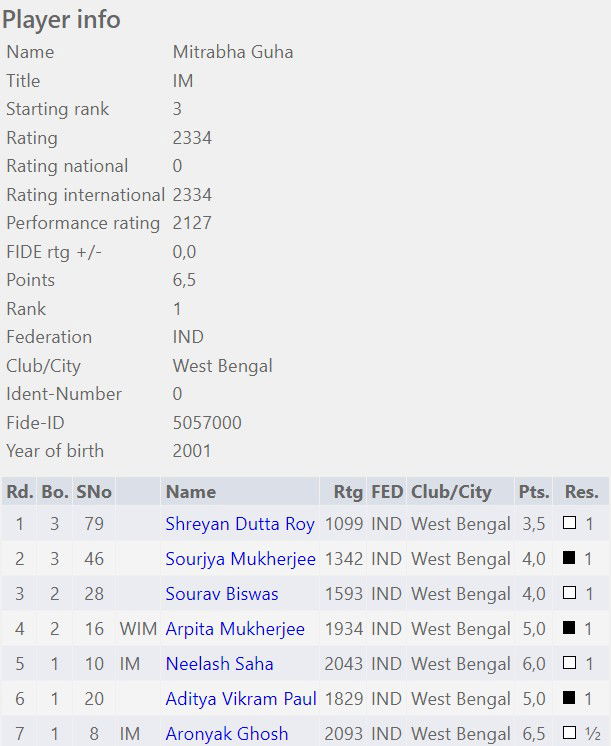Select the Neelash Saha link
Screen dimensions: 611x746
pos(219,664)
